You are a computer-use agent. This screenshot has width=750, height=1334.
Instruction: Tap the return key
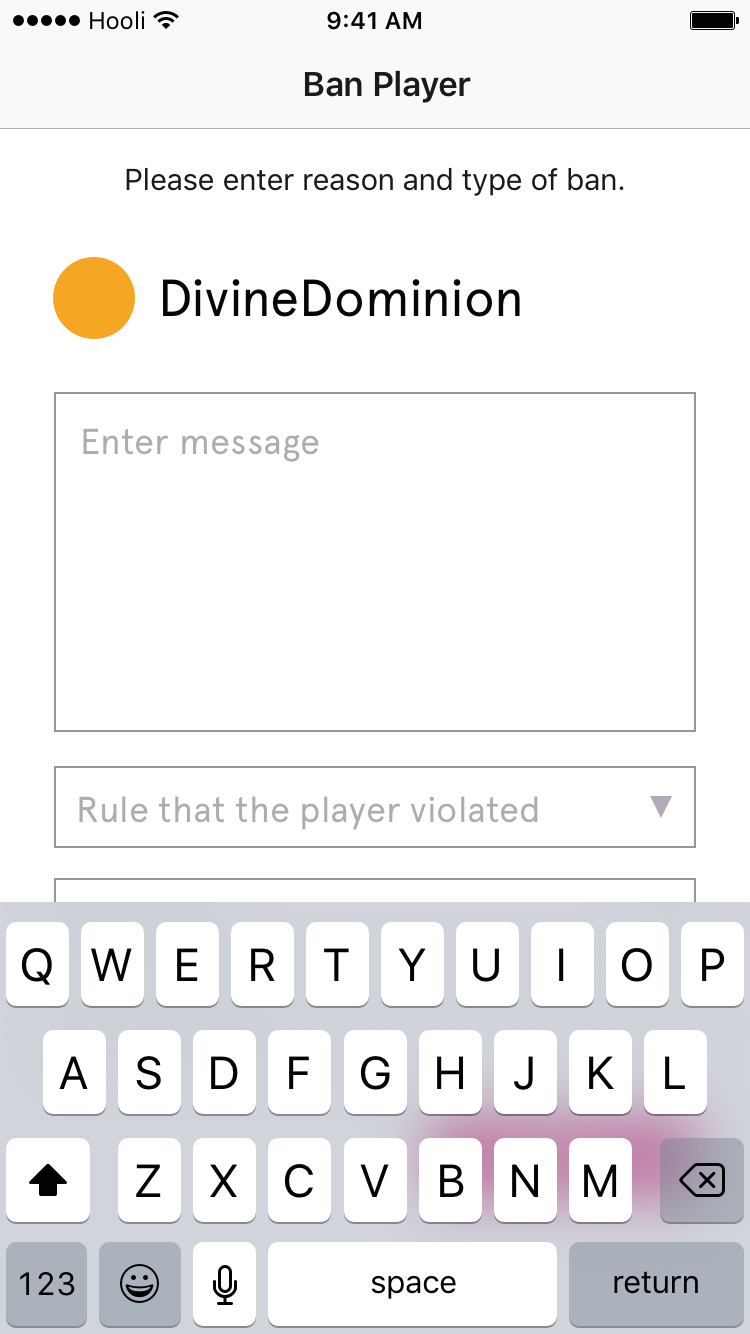(x=656, y=1284)
